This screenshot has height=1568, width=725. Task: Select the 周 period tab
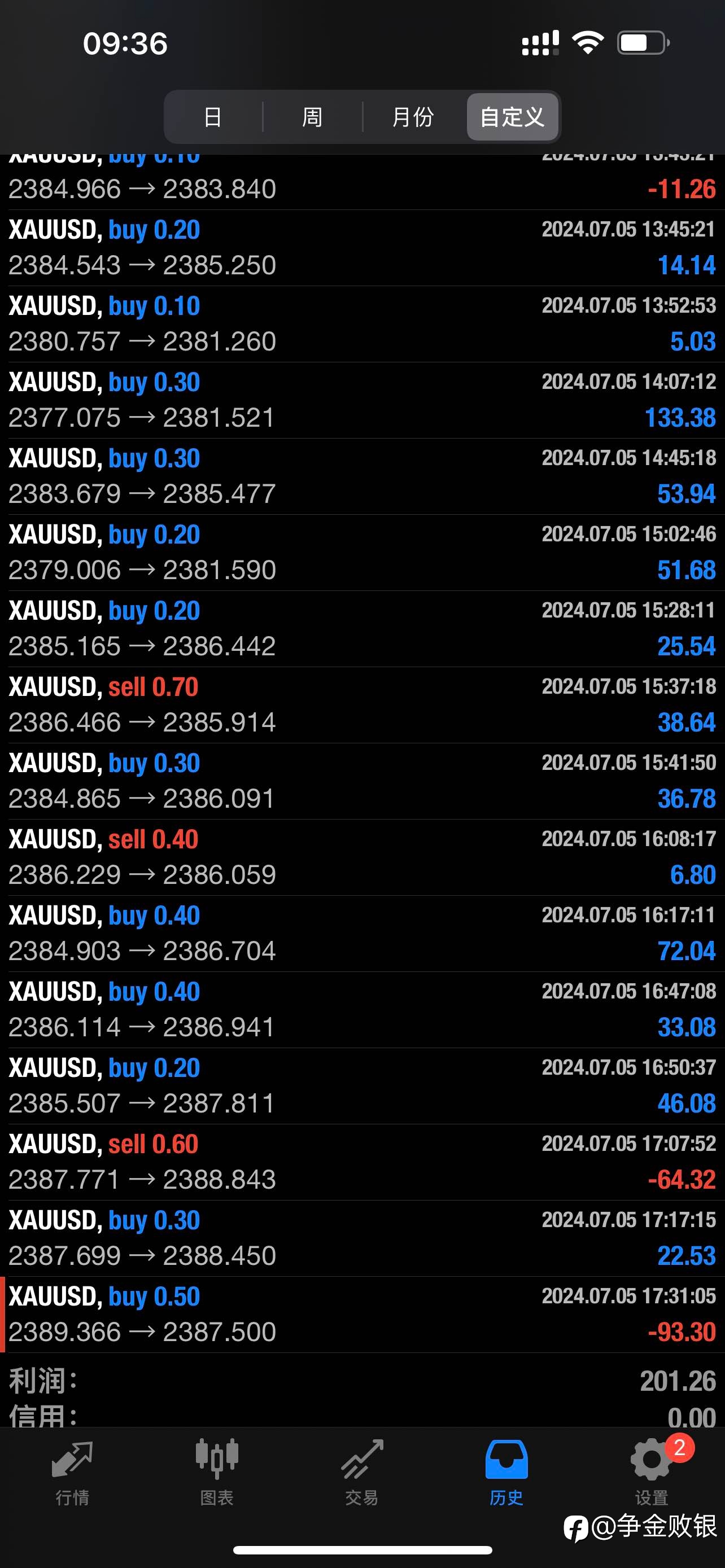pyautogui.click(x=312, y=116)
